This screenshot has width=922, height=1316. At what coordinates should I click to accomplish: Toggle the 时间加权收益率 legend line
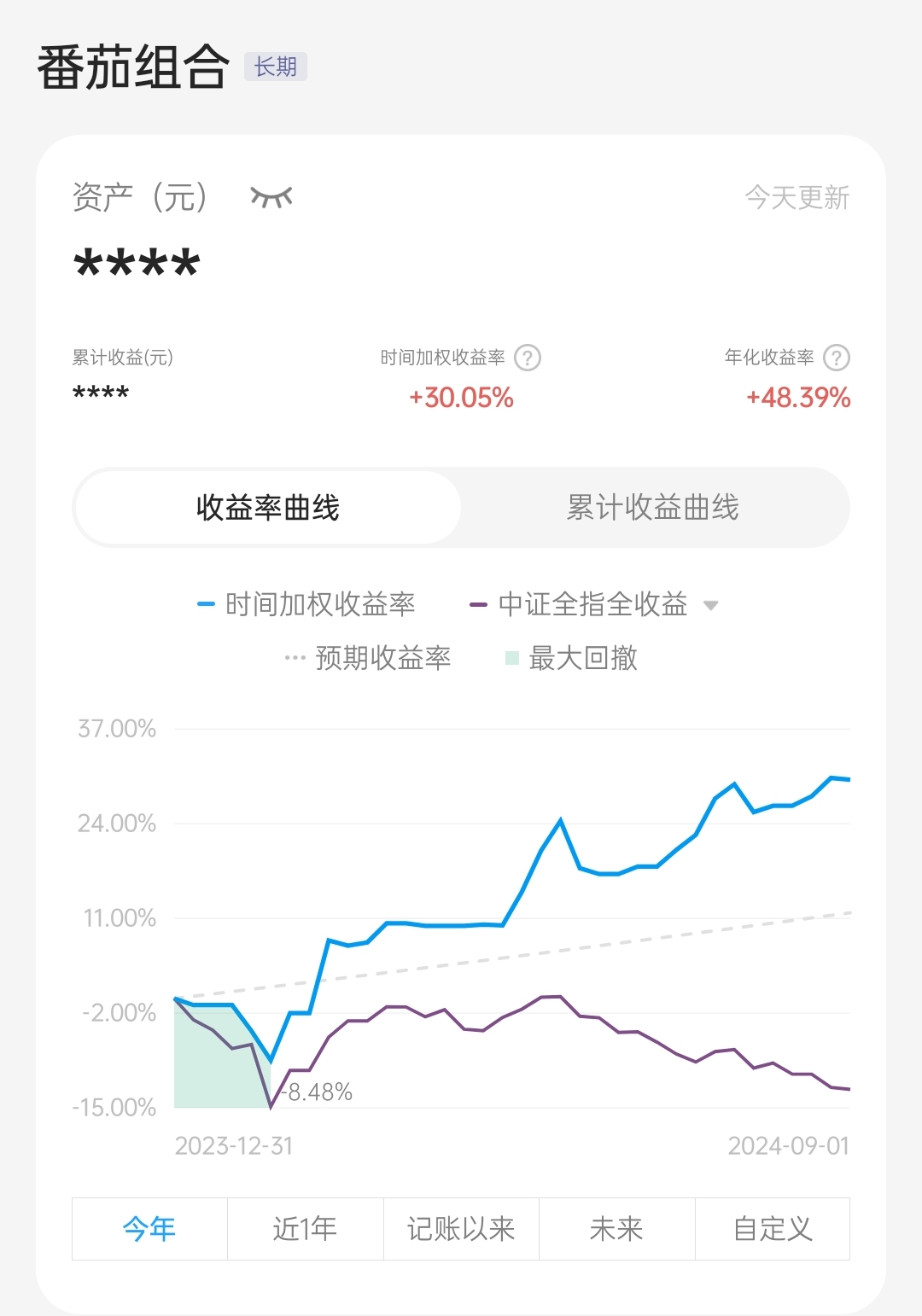(307, 605)
